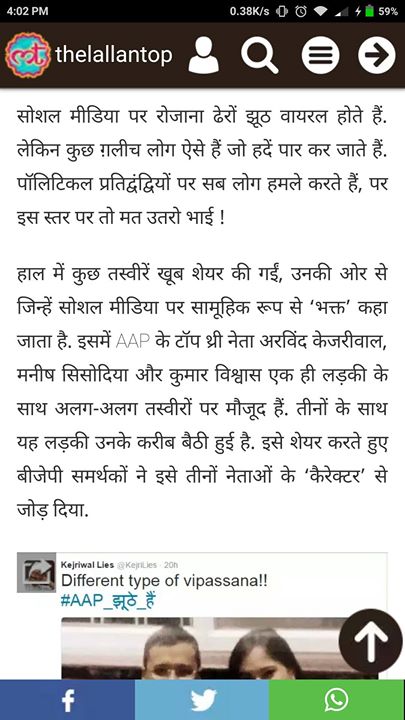Image resolution: width=405 pixels, height=720 pixels.
Task: Open the search magnifier
Action: pyautogui.click(x=259, y=55)
